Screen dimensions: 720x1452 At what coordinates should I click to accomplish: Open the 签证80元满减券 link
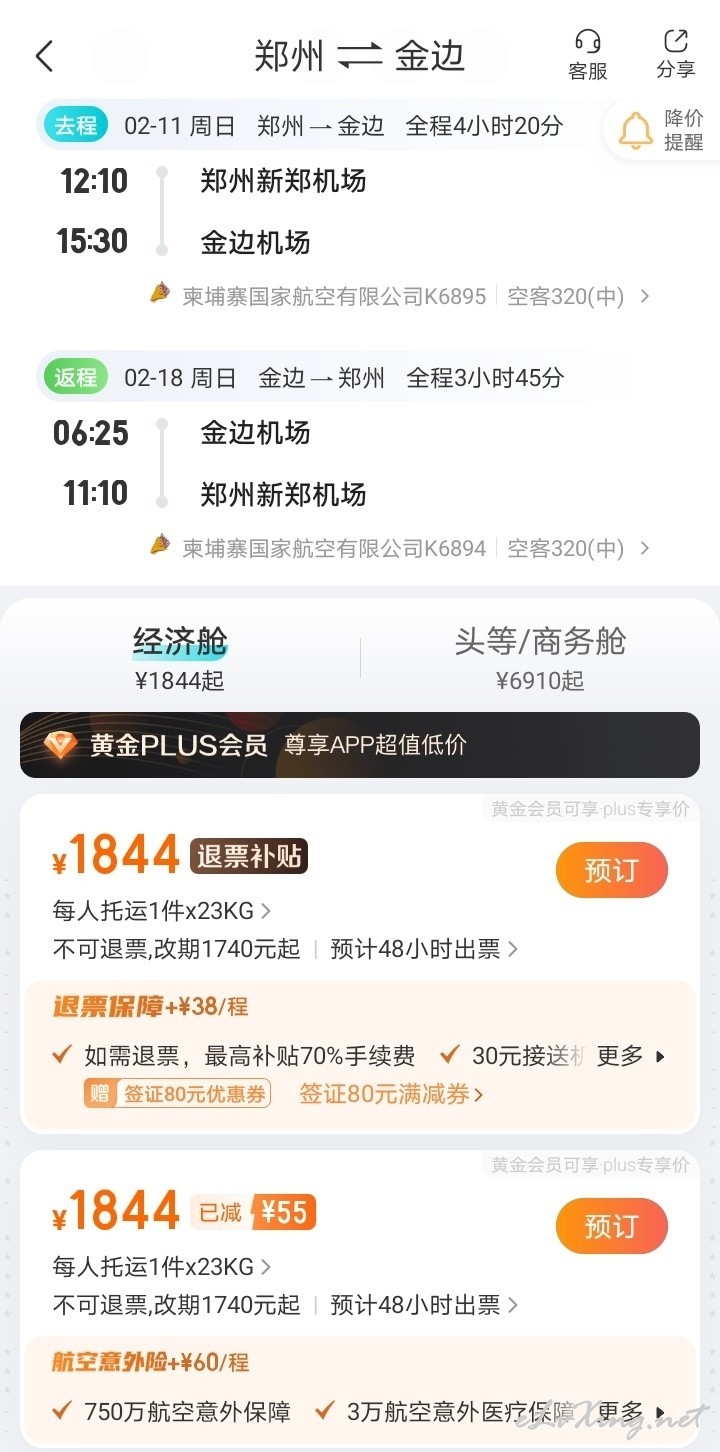pyautogui.click(x=391, y=1094)
